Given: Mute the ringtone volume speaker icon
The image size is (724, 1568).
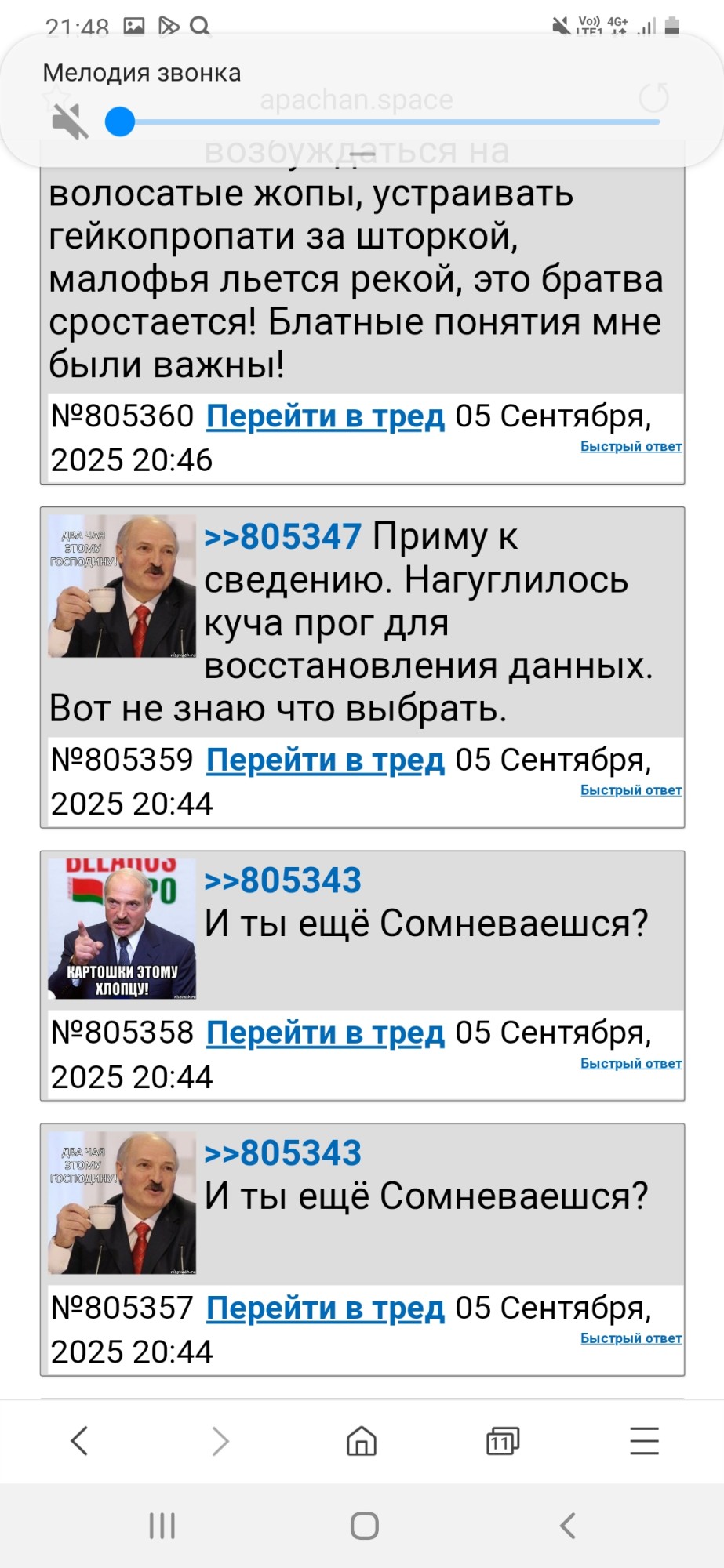Looking at the screenshot, I should pyautogui.click(x=70, y=122).
